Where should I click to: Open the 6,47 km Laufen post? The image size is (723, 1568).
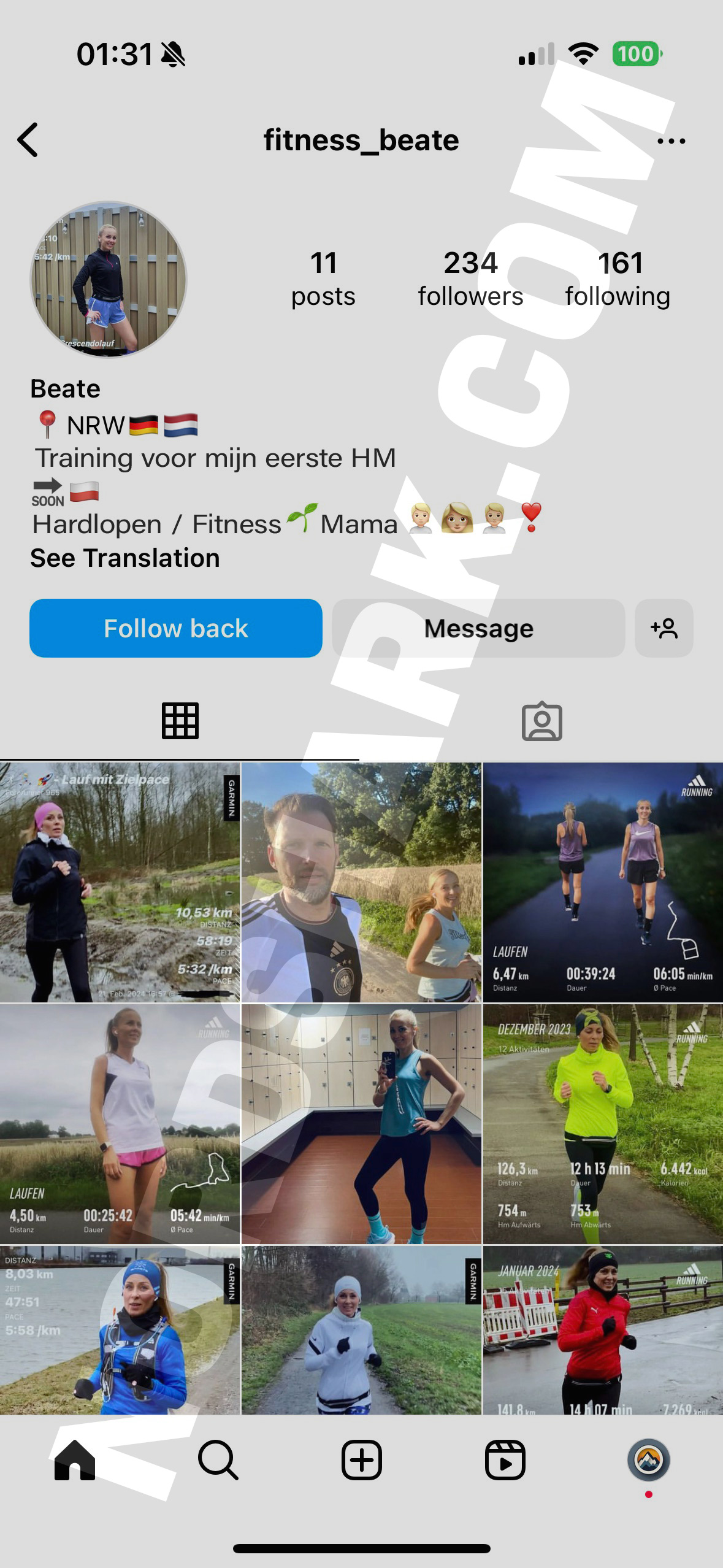(x=603, y=882)
